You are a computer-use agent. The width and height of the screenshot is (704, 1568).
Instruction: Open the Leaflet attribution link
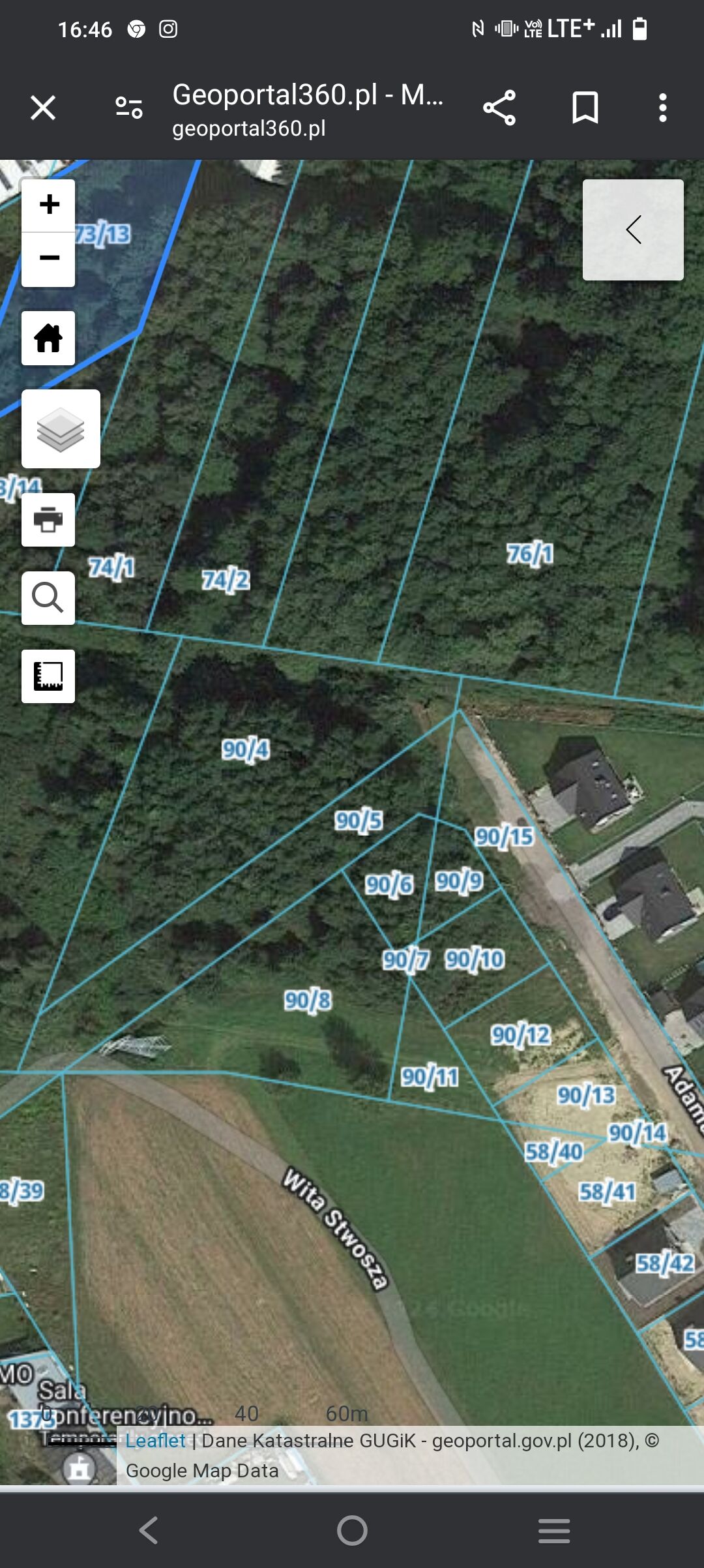[155, 1440]
